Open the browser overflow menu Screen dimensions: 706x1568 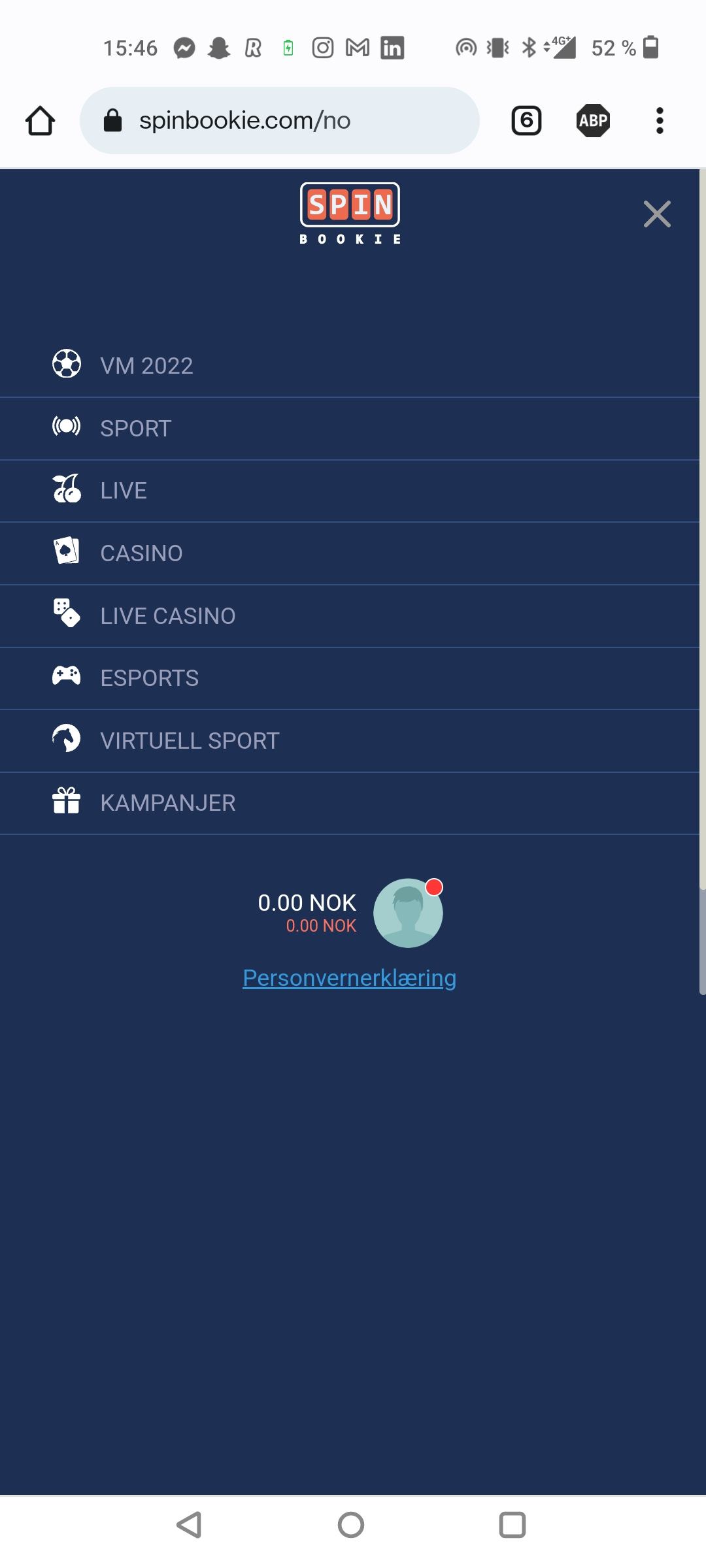[x=660, y=121]
